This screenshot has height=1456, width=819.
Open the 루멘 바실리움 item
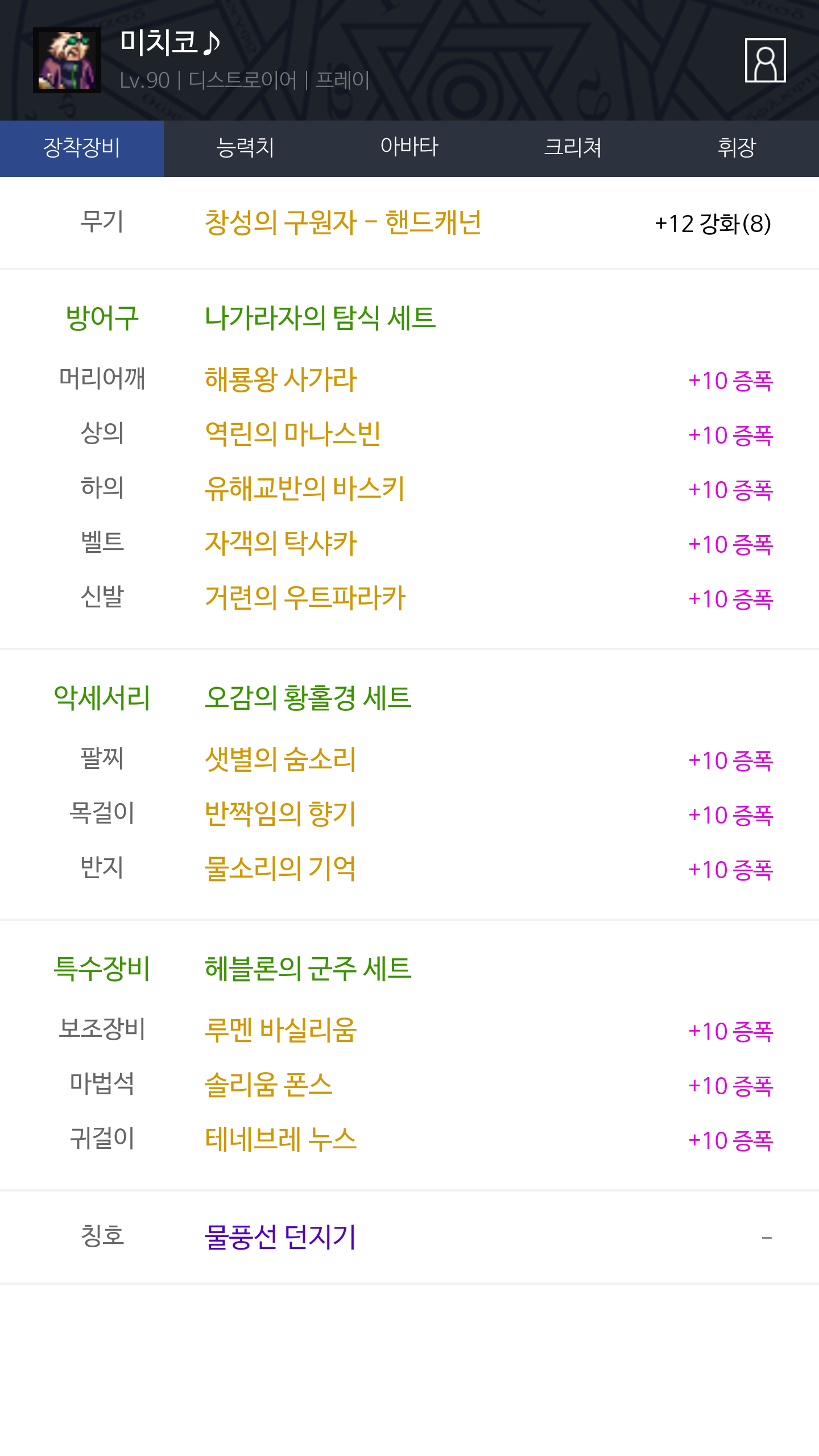(x=280, y=1031)
